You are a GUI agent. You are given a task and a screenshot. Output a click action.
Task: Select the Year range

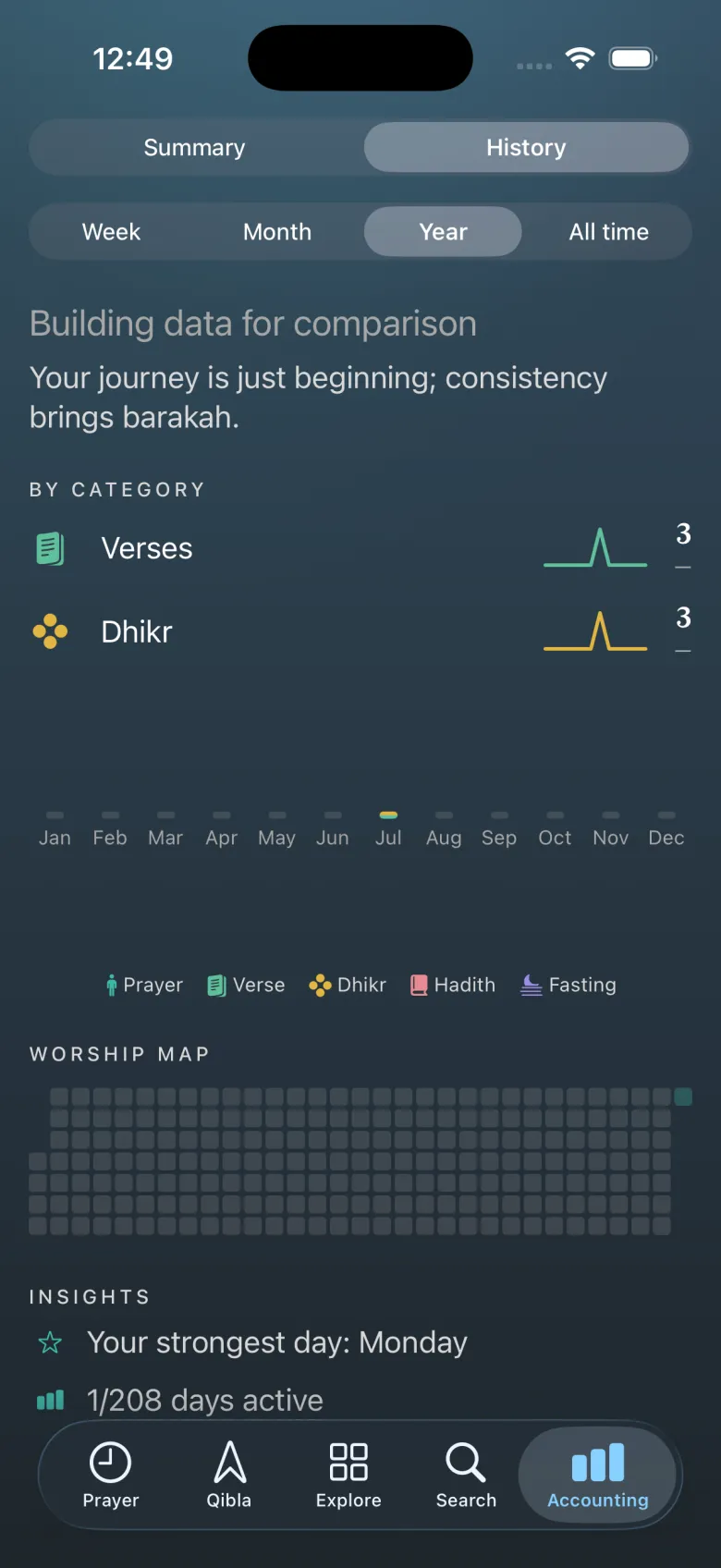[x=443, y=232]
